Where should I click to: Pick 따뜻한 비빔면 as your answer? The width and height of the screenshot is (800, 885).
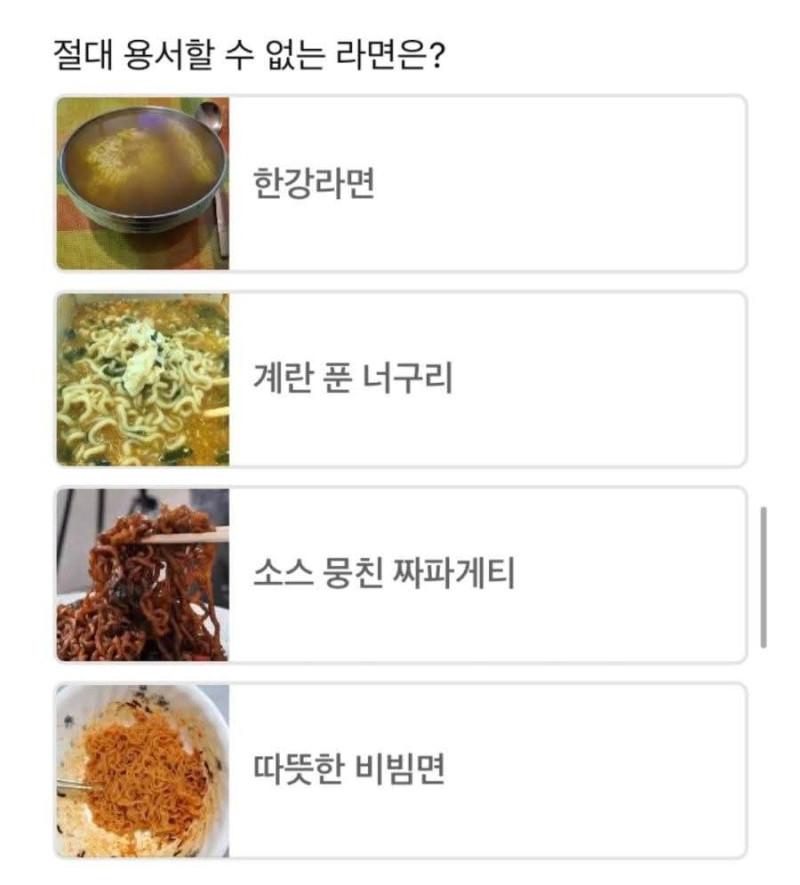tap(400, 771)
